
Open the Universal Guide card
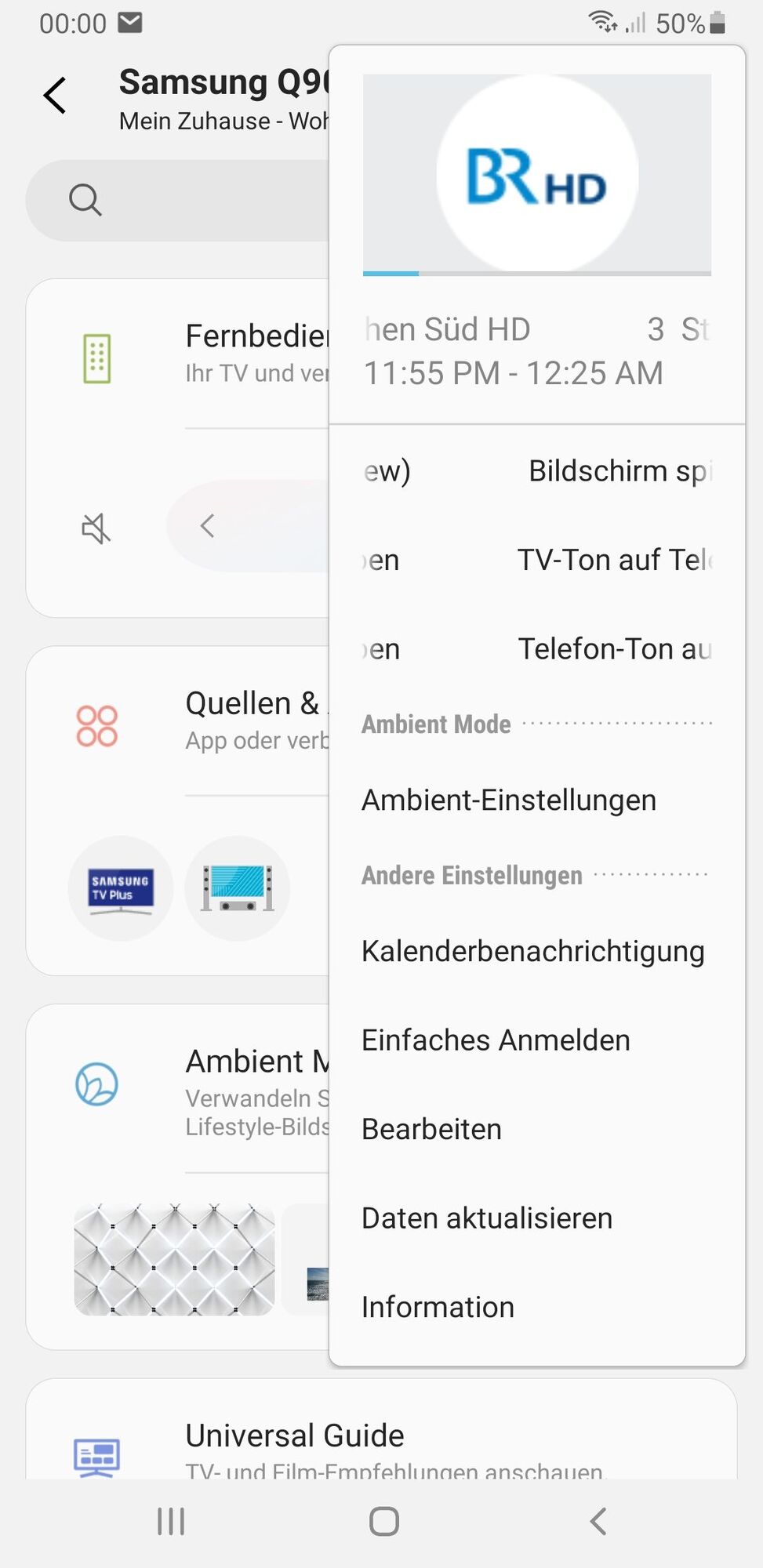tap(295, 1436)
